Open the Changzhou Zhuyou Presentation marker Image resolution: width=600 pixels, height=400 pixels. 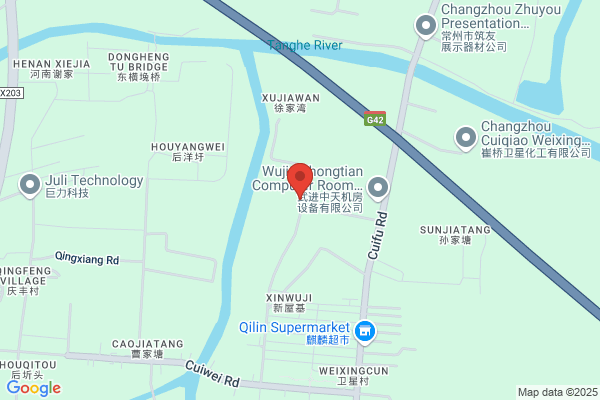coord(426,26)
